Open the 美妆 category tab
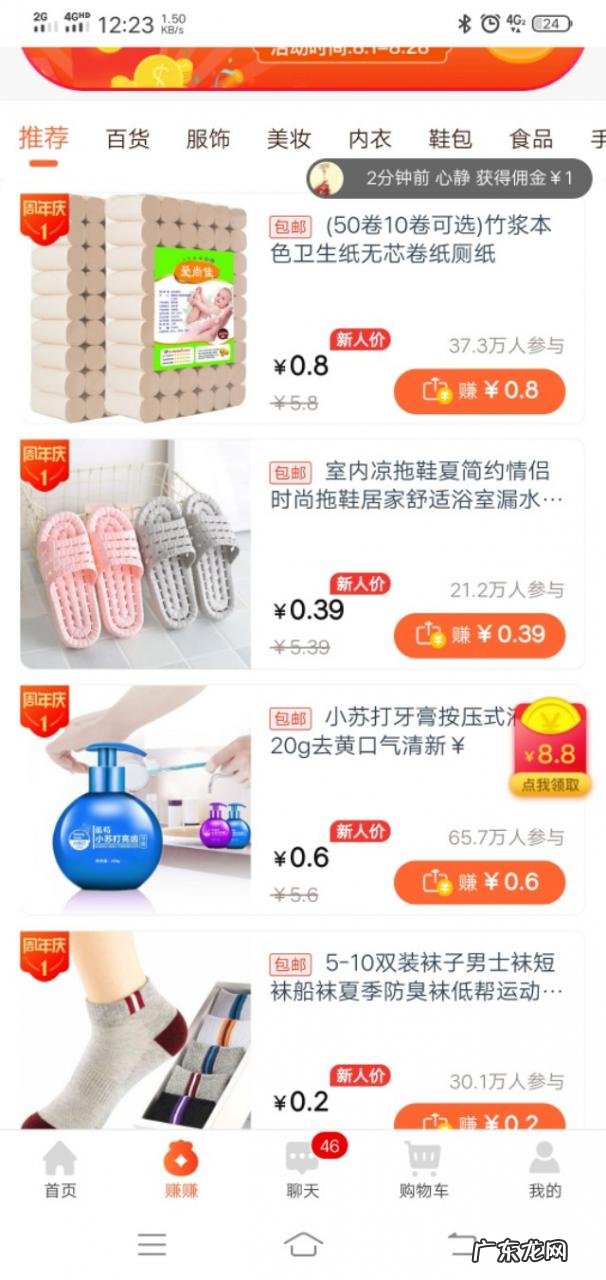The image size is (606, 1280). coord(288,139)
